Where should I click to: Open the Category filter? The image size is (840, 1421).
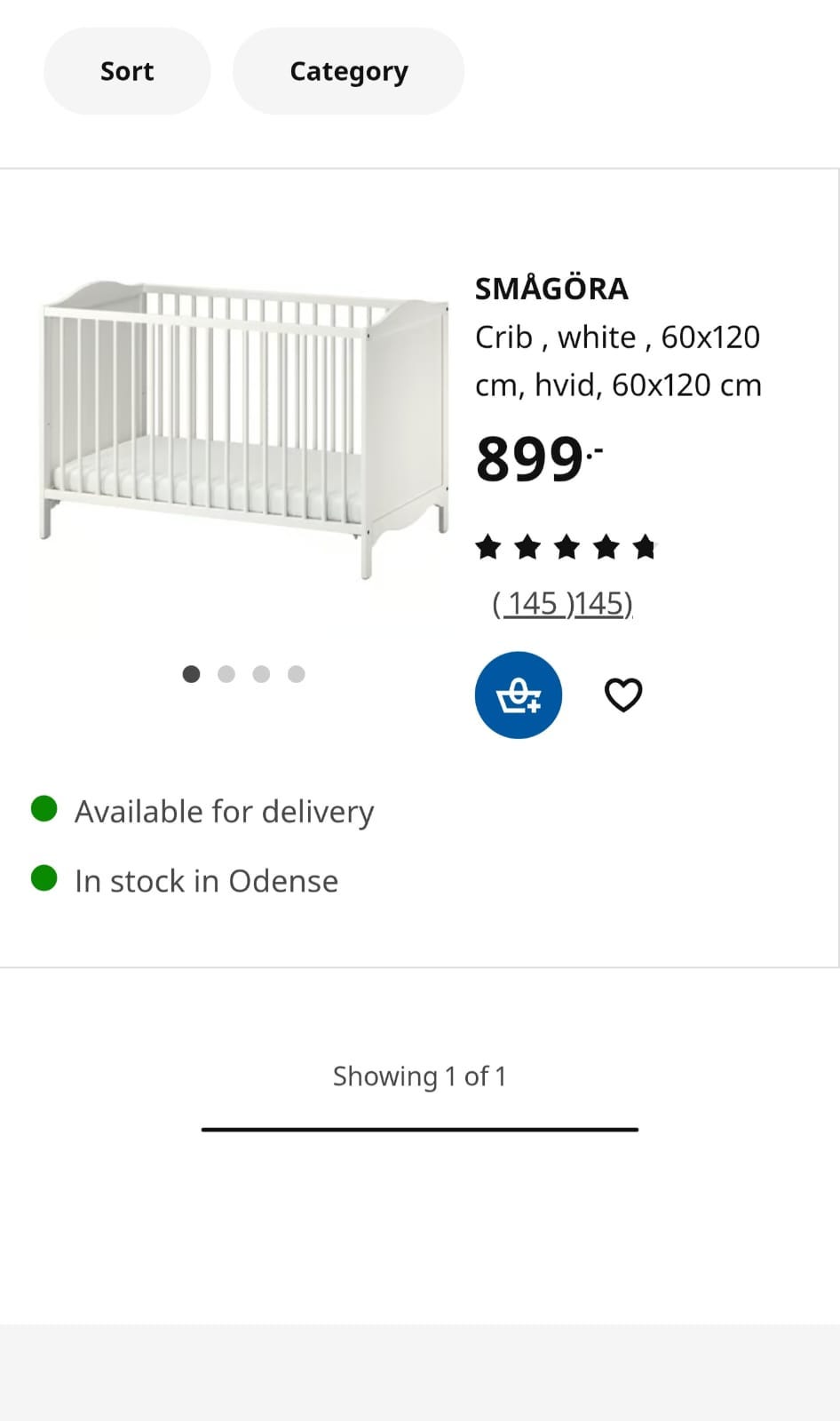pos(348,71)
